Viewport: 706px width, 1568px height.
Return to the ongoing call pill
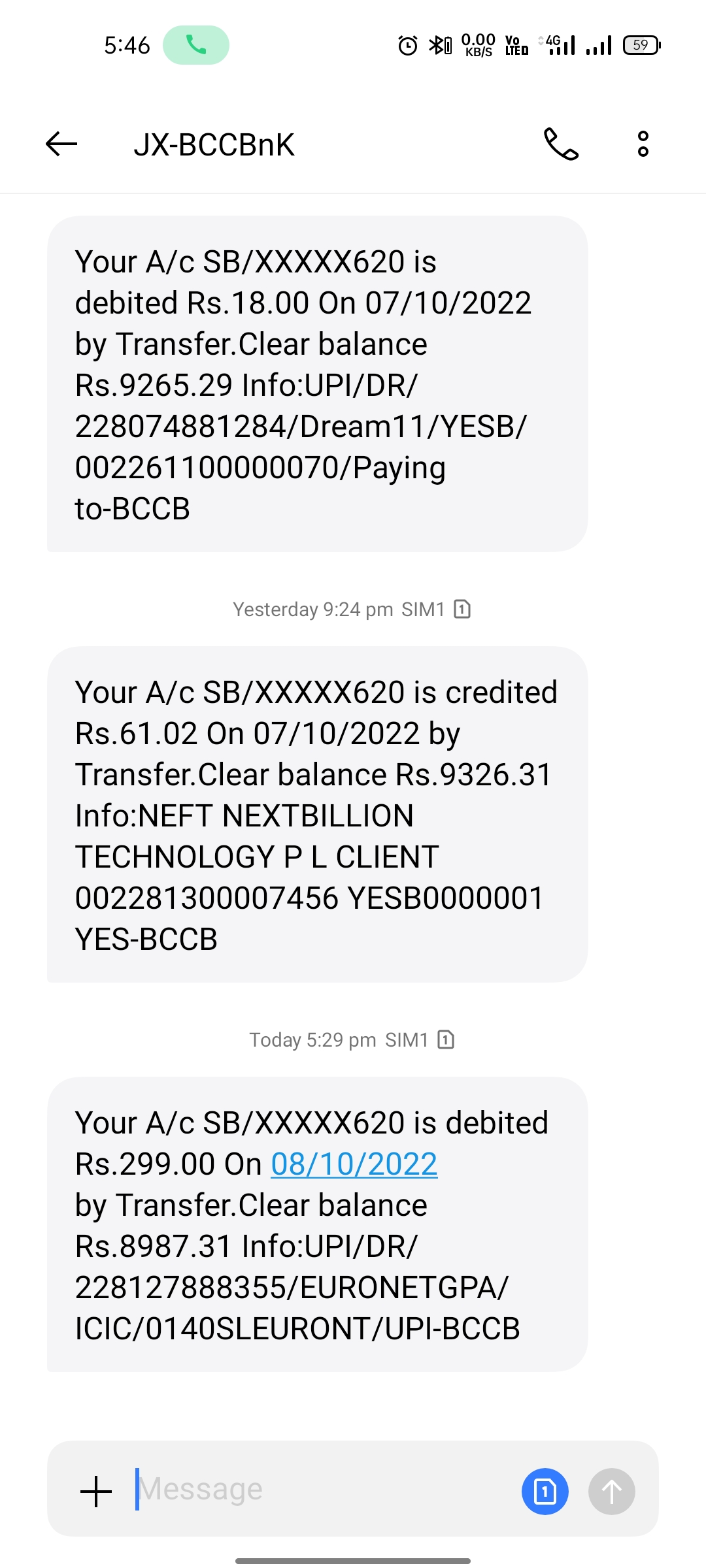pos(195,45)
